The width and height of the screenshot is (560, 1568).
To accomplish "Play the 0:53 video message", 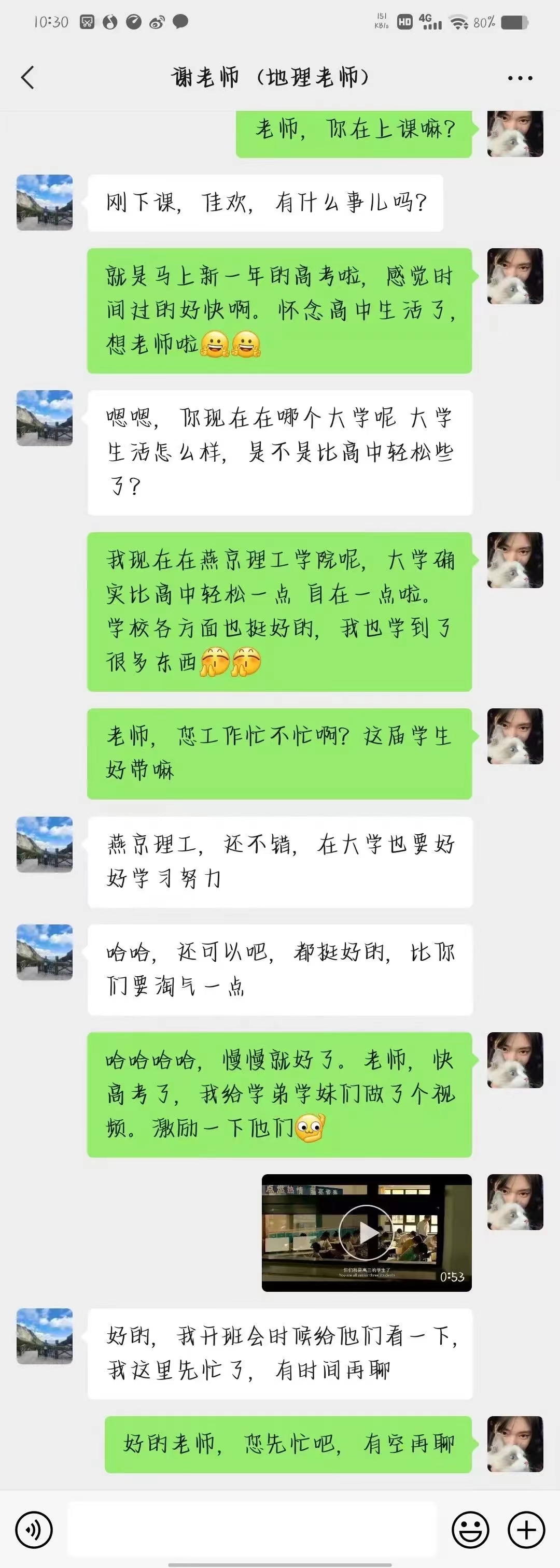I will (366, 1233).
